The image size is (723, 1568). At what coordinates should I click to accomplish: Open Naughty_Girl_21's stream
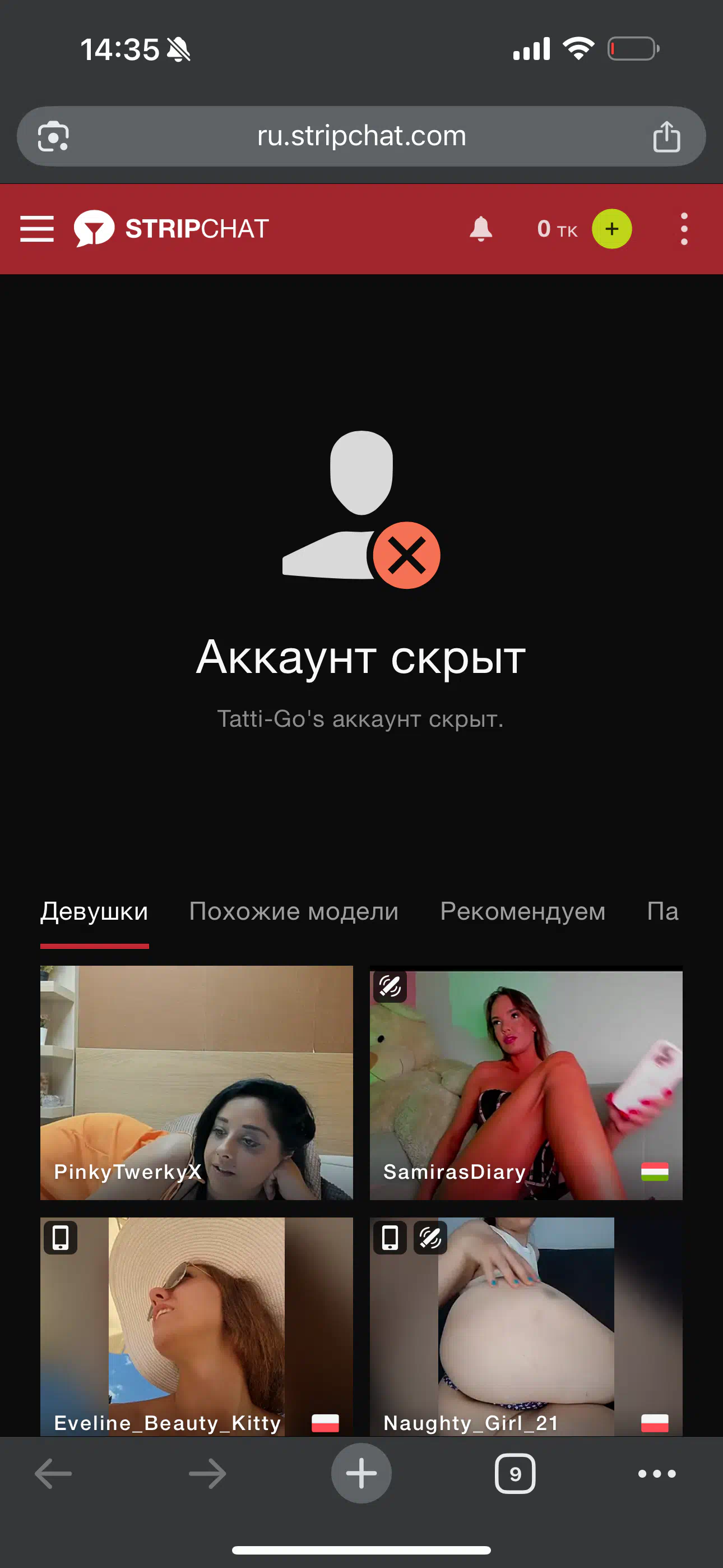coord(526,1326)
